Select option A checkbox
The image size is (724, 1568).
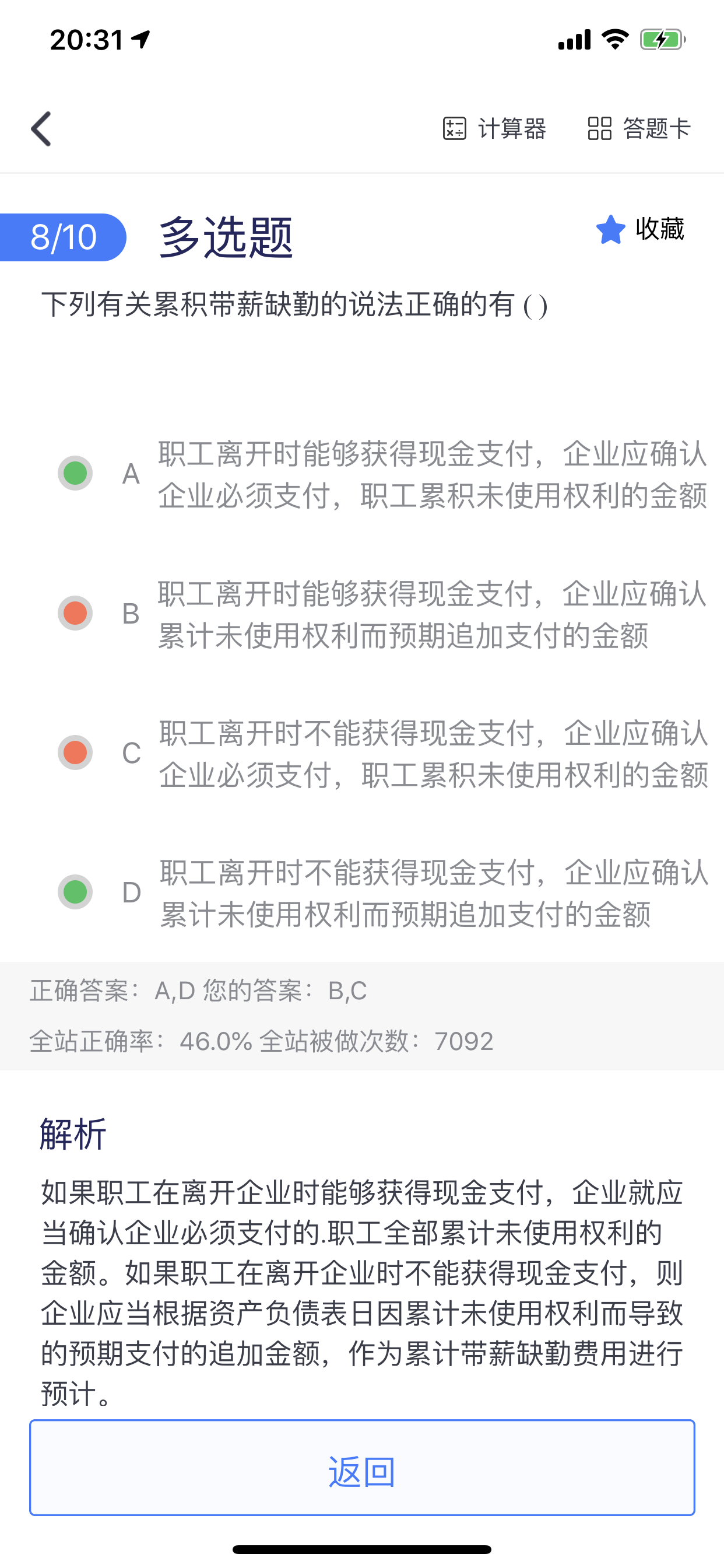(75, 473)
